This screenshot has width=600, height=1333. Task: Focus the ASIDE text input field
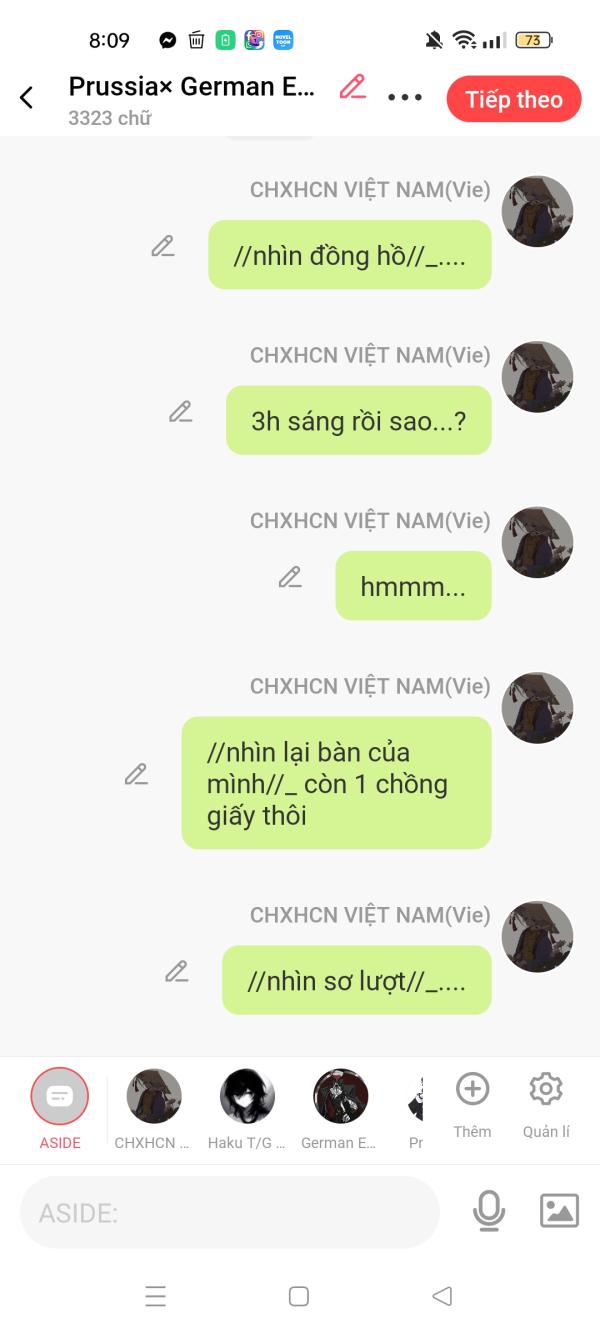pyautogui.click(x=230, y=1213)
